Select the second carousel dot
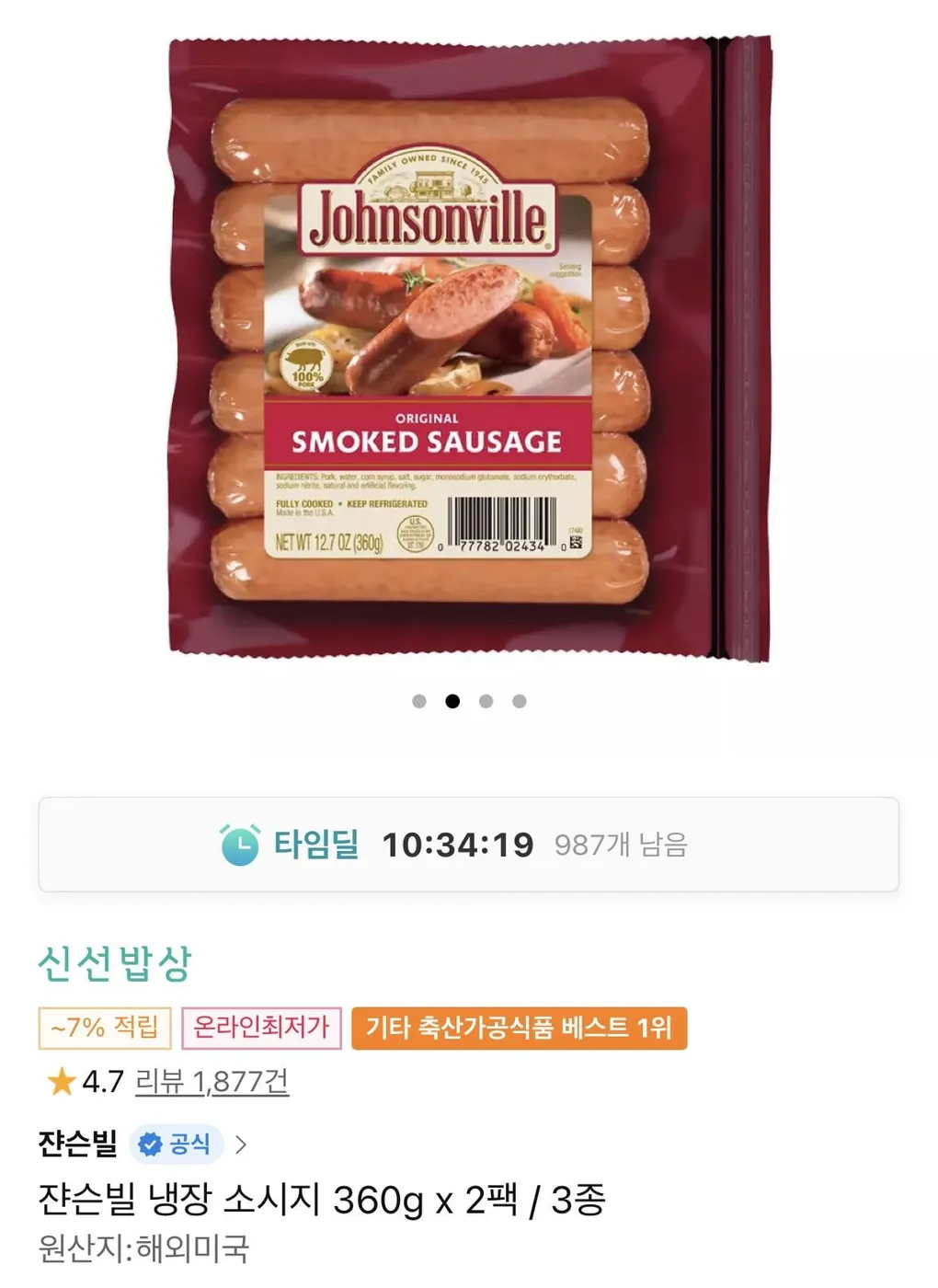 [x=453, y=700]
